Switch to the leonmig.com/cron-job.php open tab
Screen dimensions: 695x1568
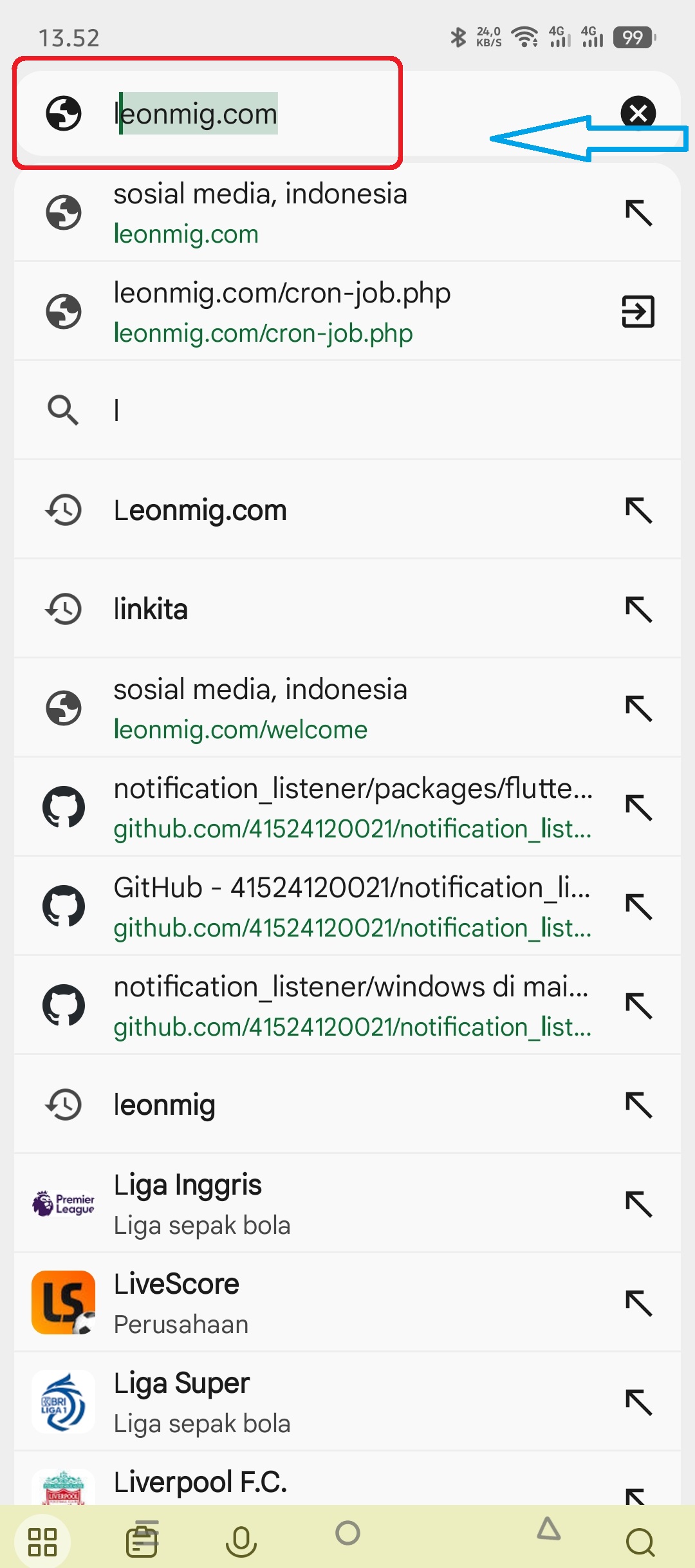(x=638, y=312)
